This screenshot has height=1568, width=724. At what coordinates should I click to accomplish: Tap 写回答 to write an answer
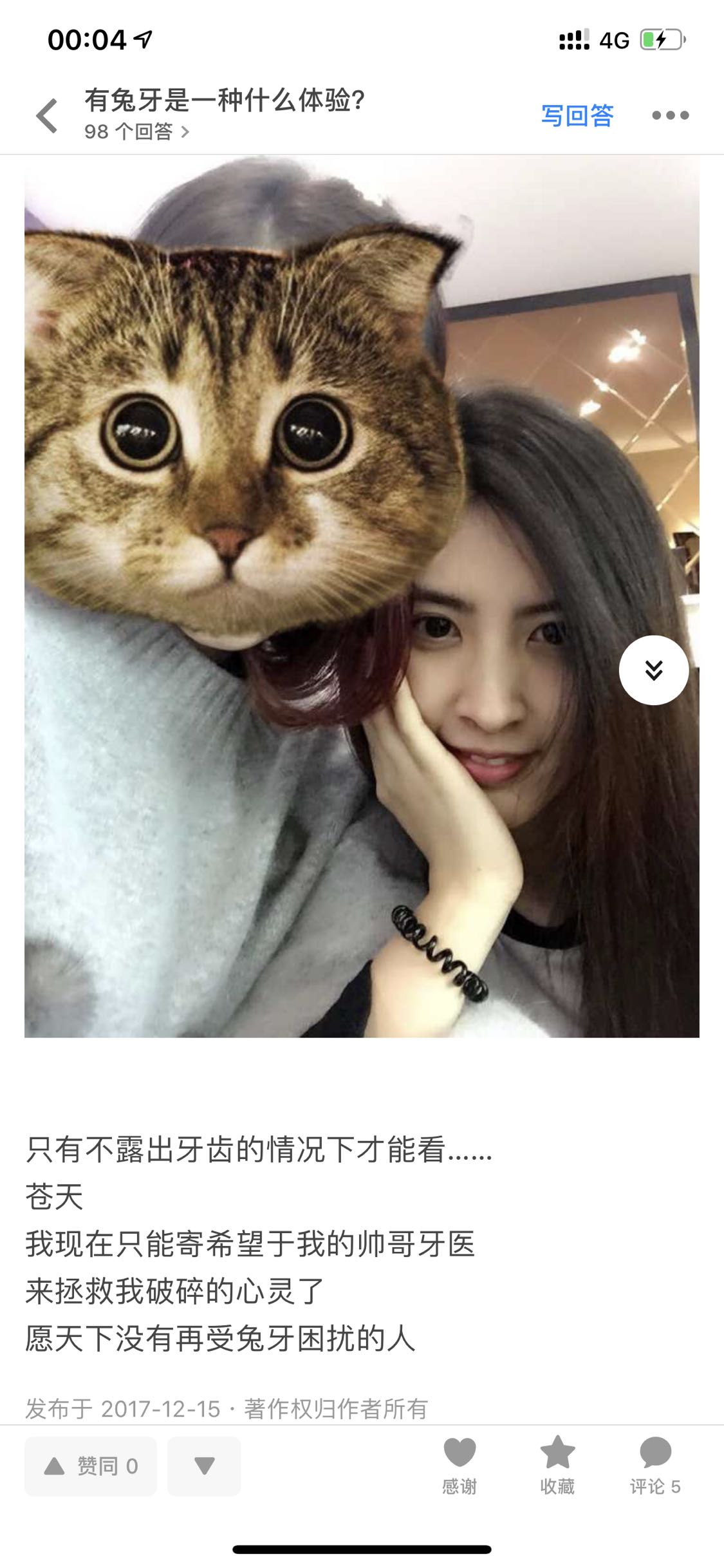click(577, 116)
